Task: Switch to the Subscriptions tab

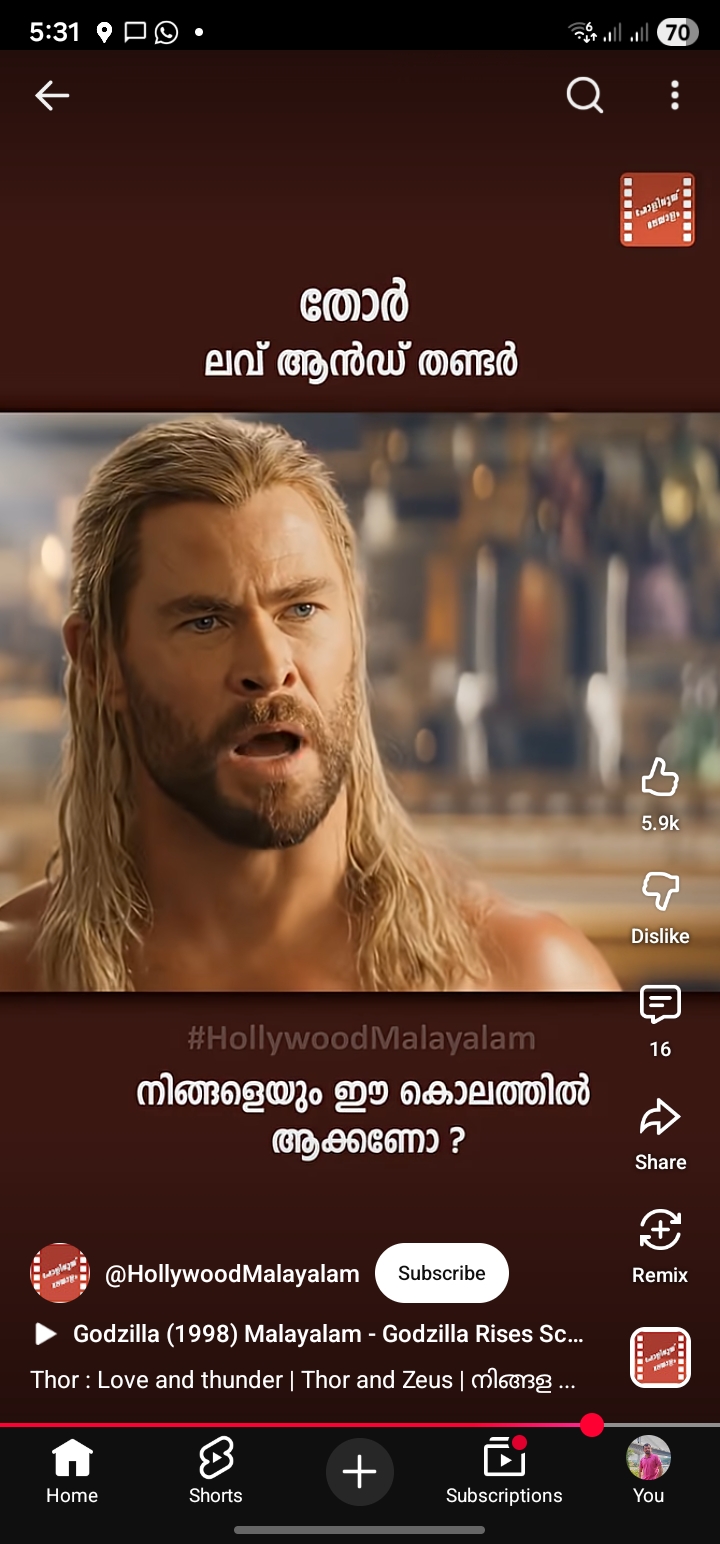Action: click(x=504, y=1472)
